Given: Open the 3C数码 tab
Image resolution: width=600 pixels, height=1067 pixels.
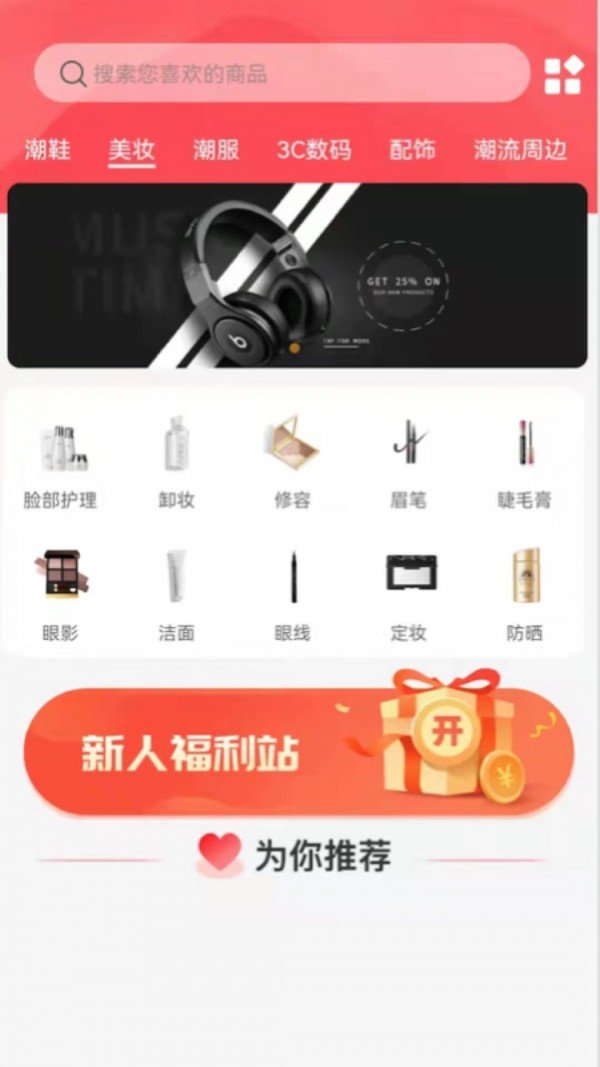Looking at the screenshot, I should [x=314, y=151].
